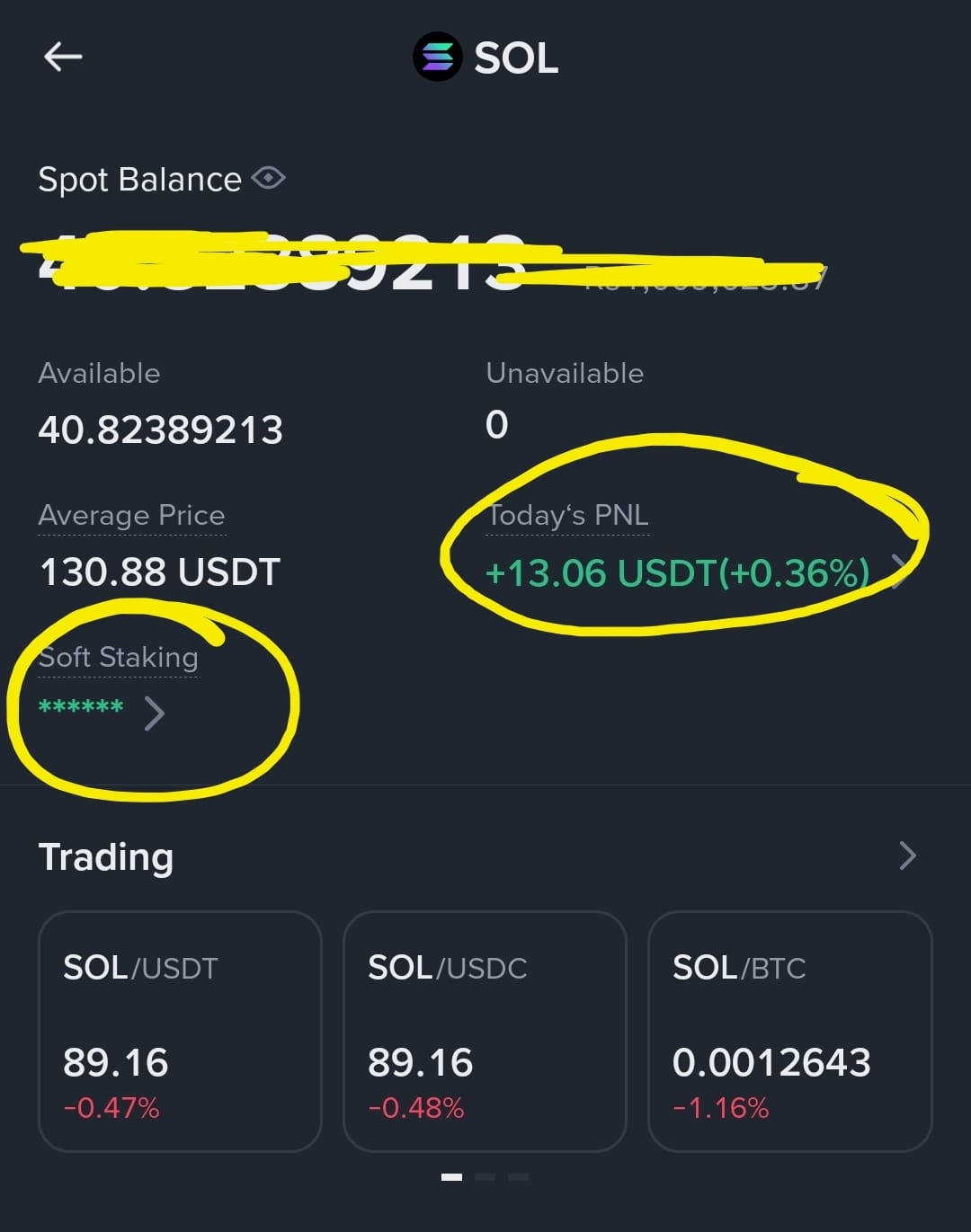This screenshot has width=971, height=1232.
Task: Open the SOL/BTC trading pair
Action: (x=789, y=1031)
